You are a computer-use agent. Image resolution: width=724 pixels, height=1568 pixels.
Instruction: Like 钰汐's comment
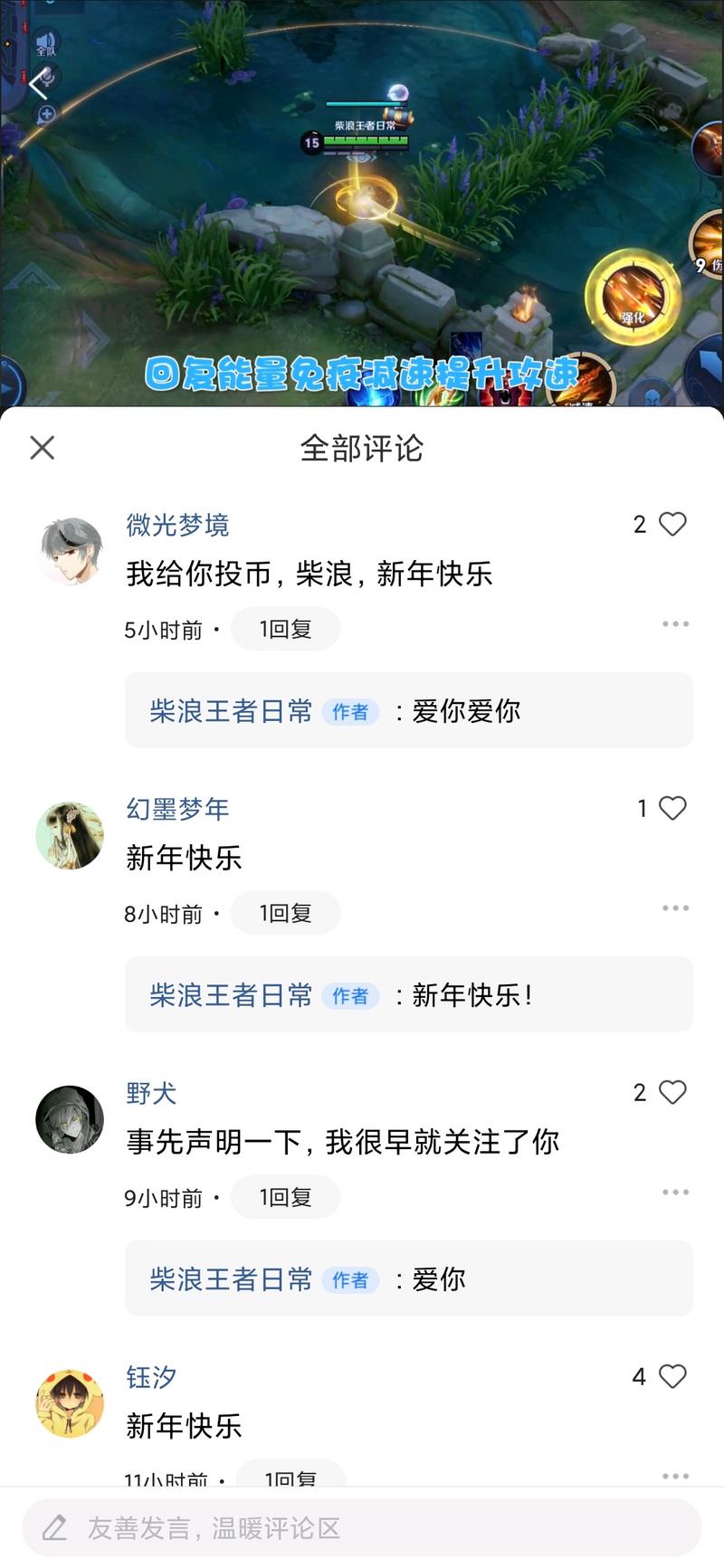672,1376
